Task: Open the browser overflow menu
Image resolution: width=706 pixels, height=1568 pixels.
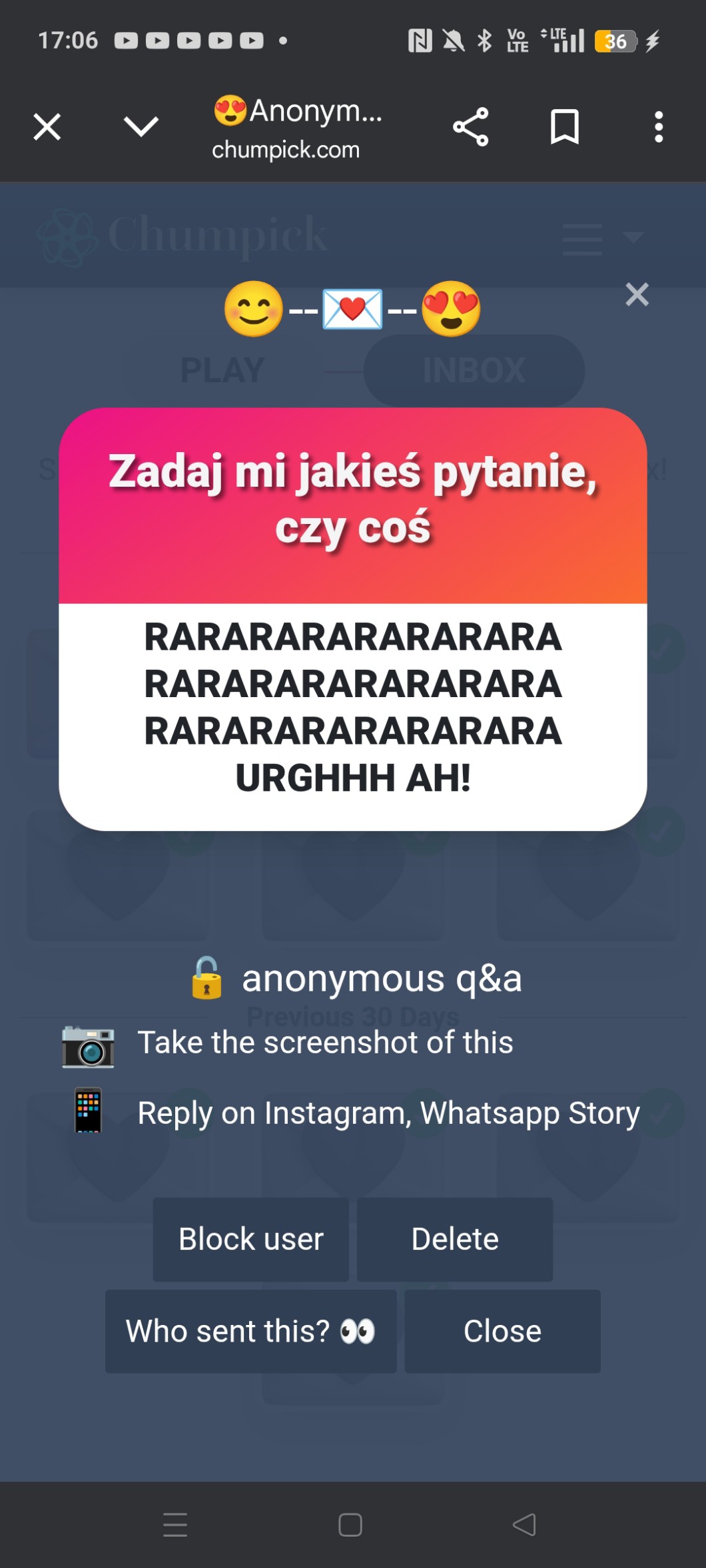Action: [658, 127]
